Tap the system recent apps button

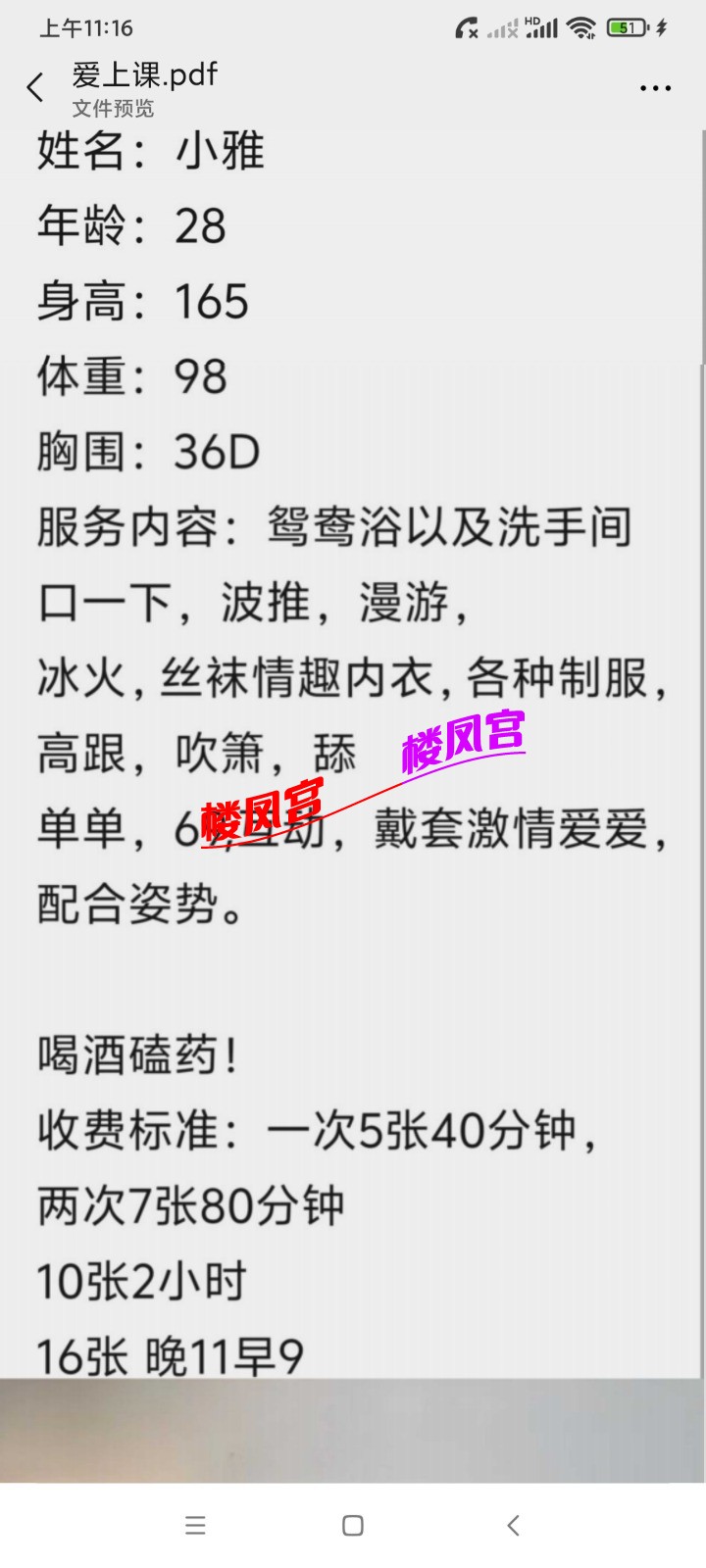tap(195, 1525)
